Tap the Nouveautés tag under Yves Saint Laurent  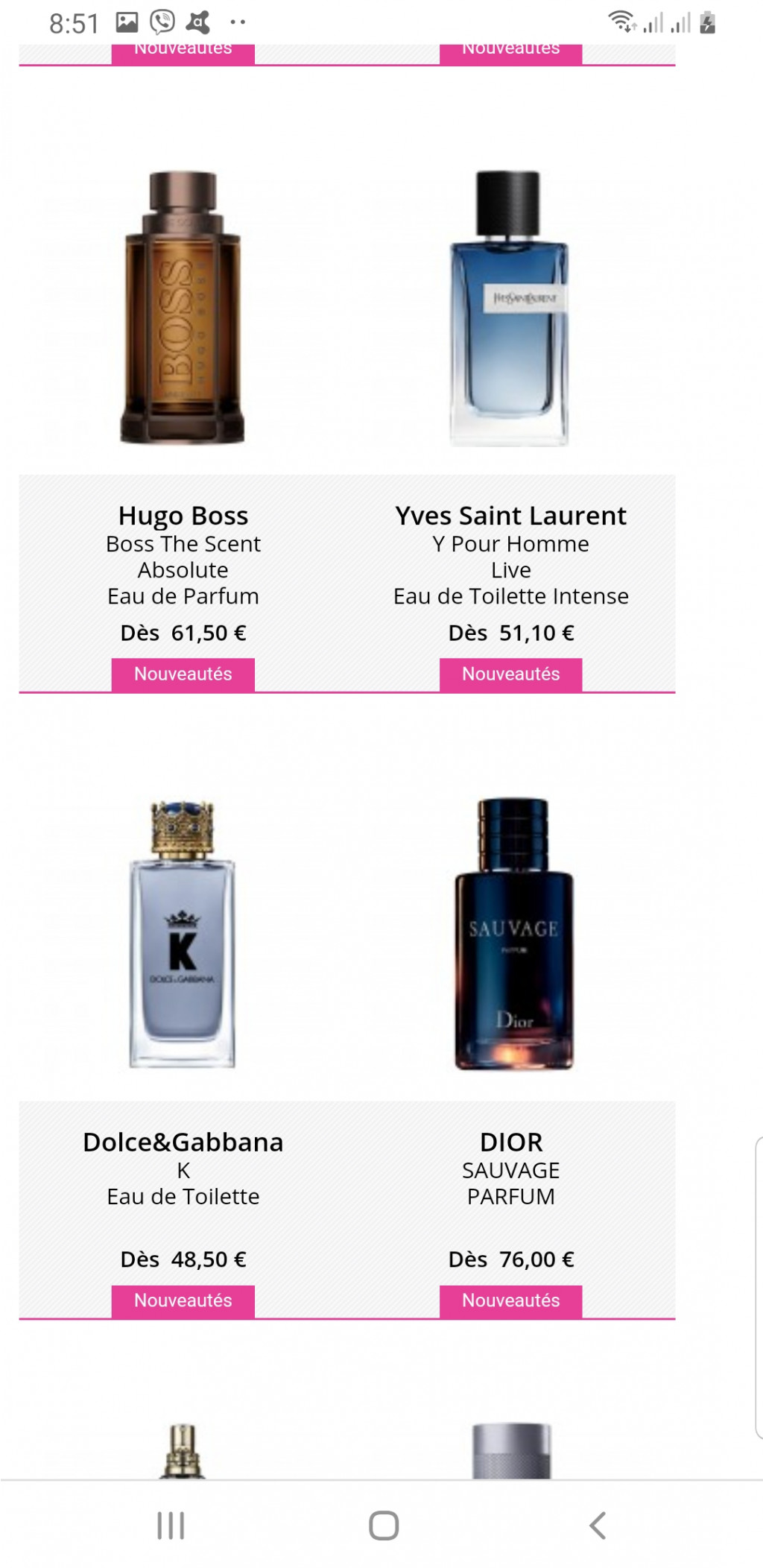(510, 674)
